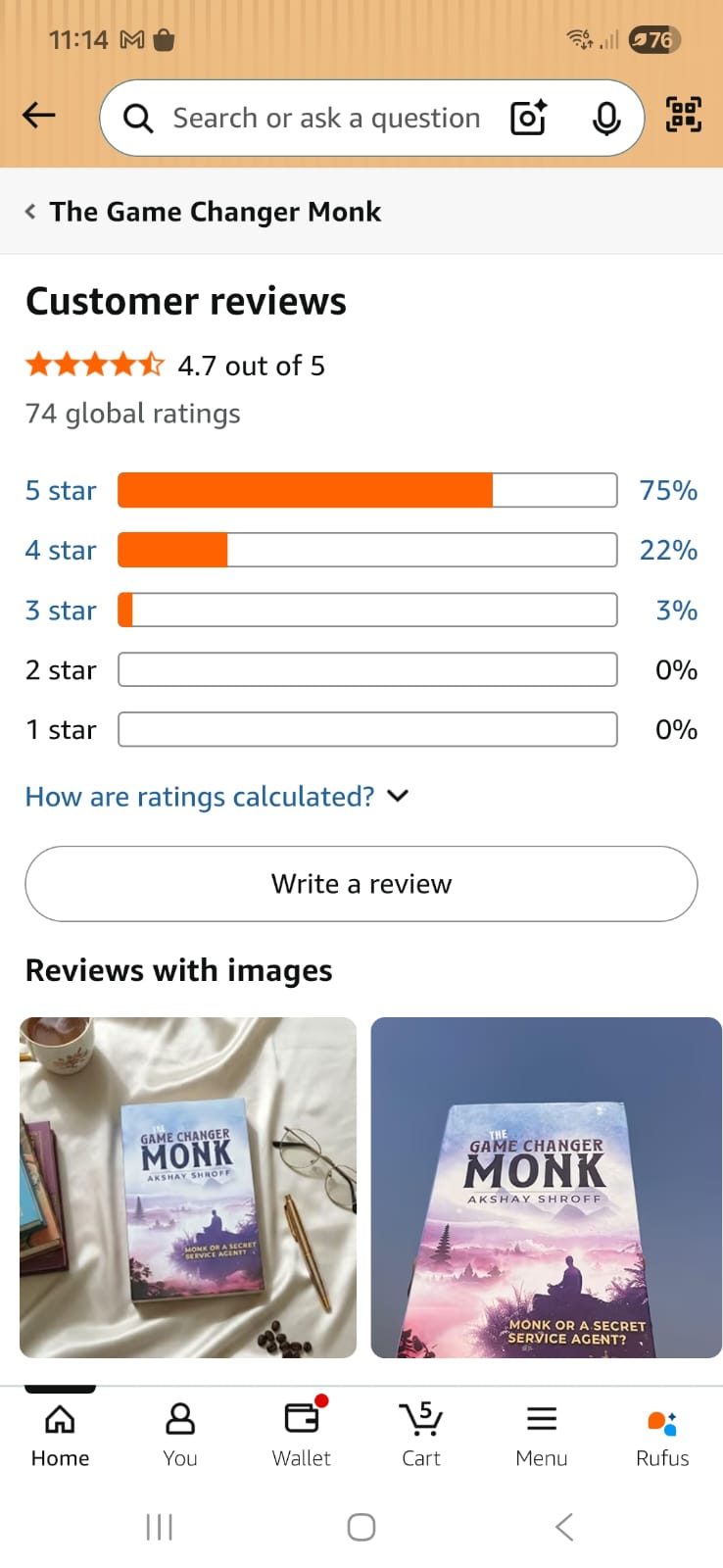Screen dimensions: 723x1568
Task: Open review image with book against blue sky
Action: pos(546,1187)
